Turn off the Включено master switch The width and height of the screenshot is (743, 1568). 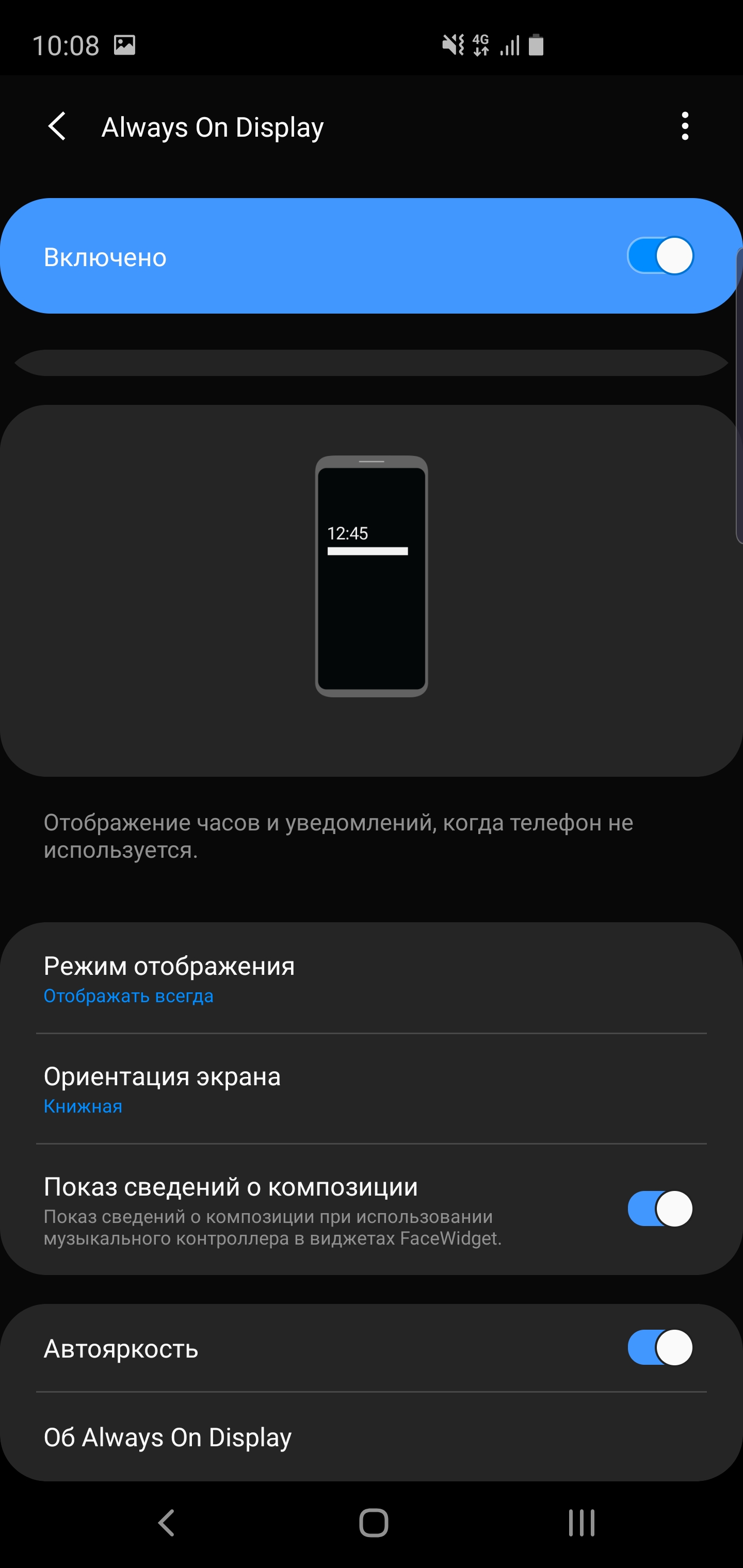(x=660, y=256)
